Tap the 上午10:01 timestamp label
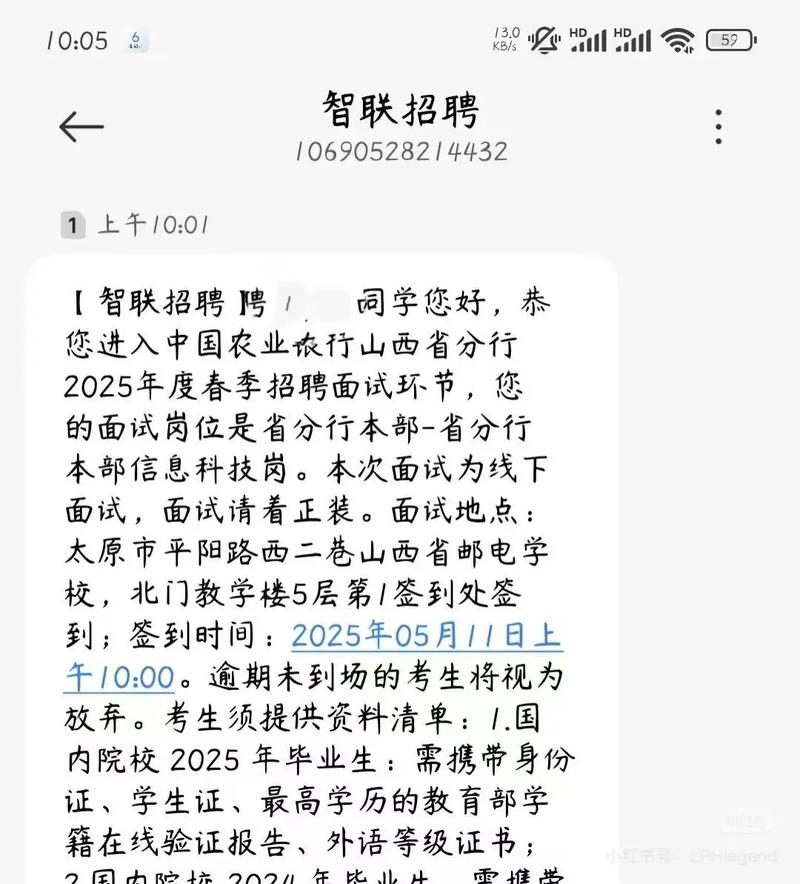Viewport: 800px width, 884px height. coord(155,226)
